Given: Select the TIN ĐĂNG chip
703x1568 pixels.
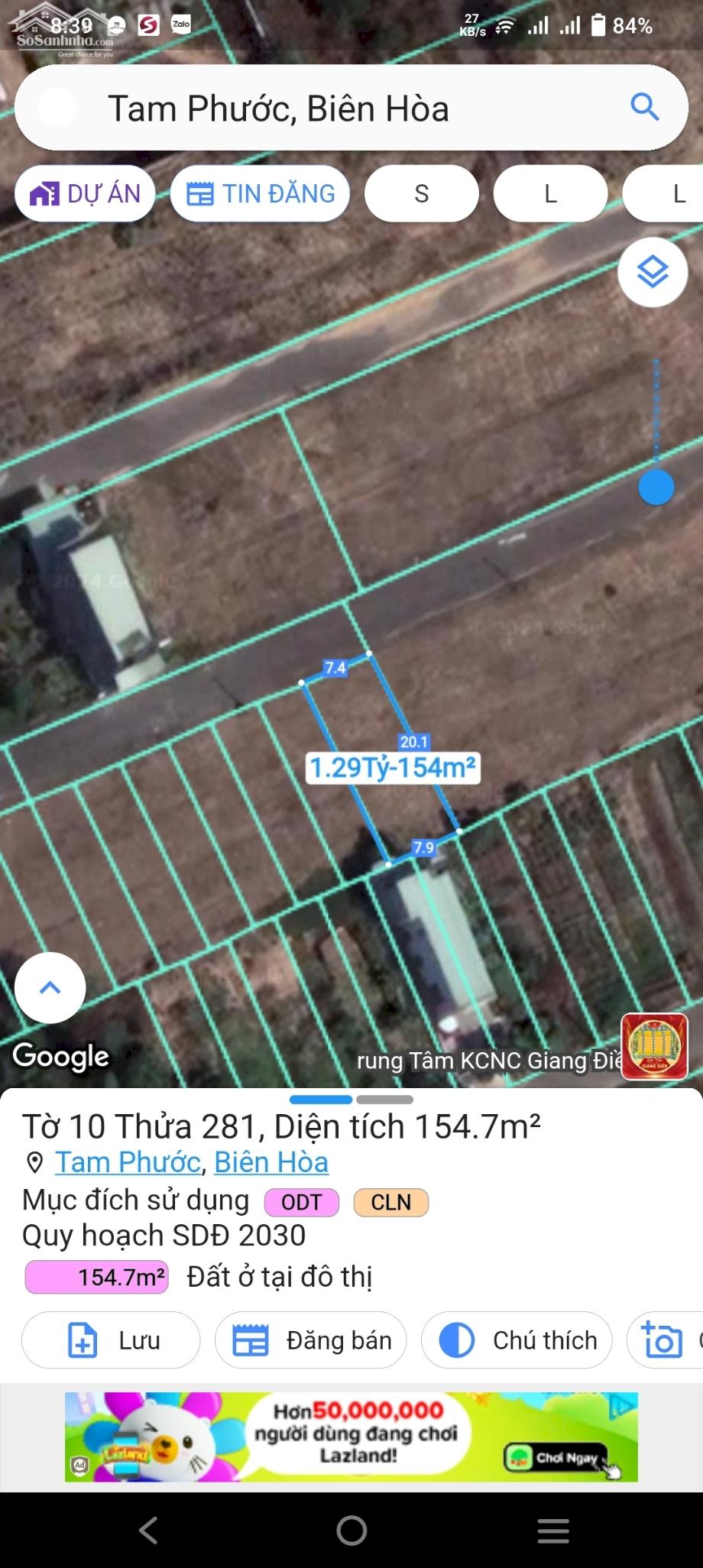Looking at the screenshot, I should tap(260, 194).
